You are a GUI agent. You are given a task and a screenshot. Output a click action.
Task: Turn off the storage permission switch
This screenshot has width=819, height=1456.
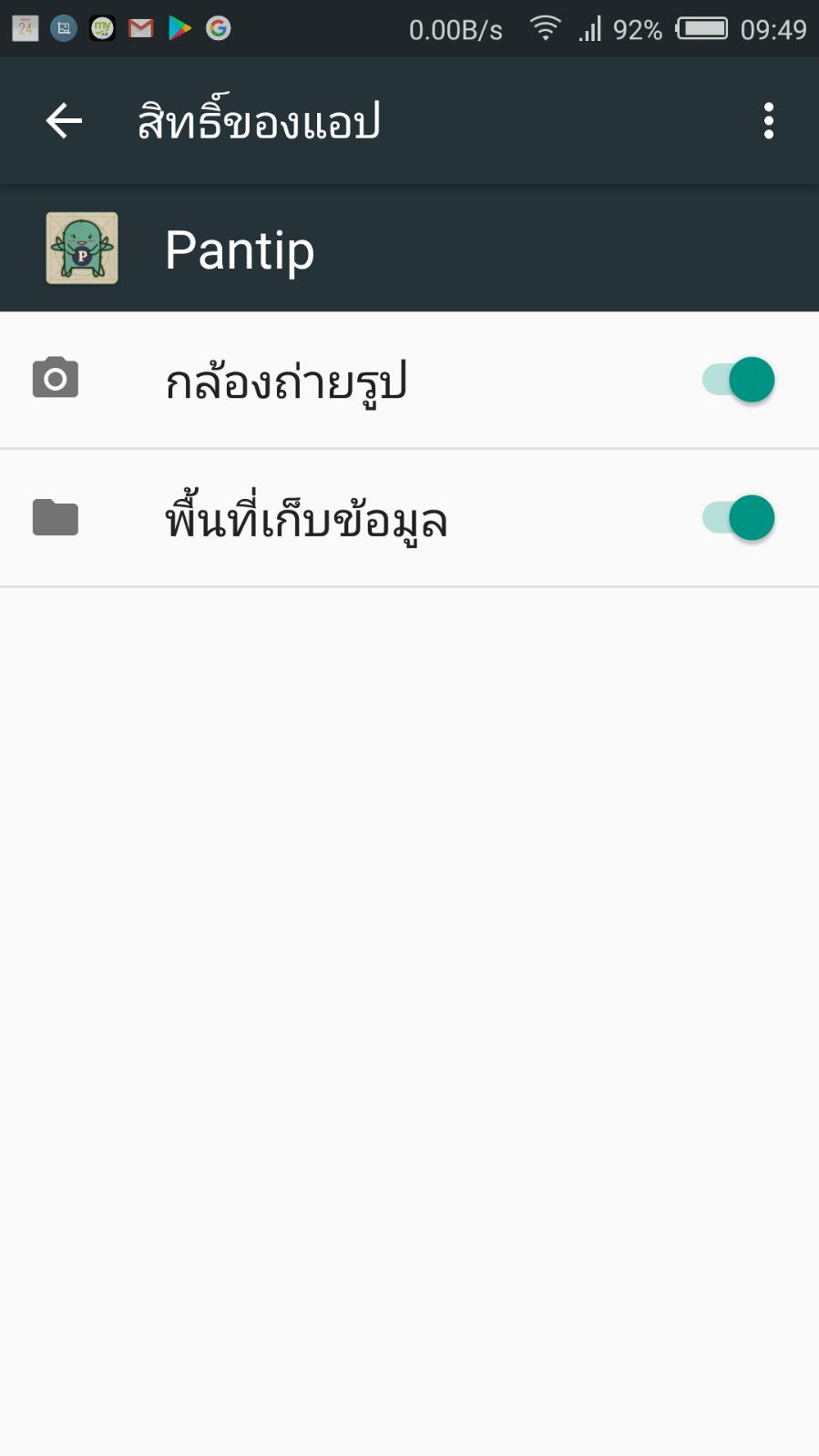738,518
